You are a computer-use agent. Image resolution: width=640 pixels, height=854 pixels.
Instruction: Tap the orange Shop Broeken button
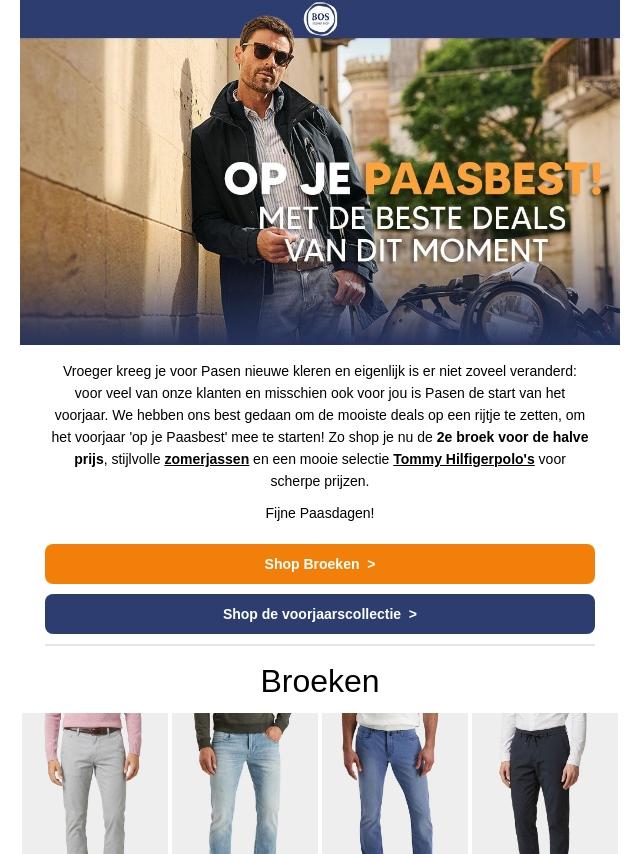click(x=320, y=564)
